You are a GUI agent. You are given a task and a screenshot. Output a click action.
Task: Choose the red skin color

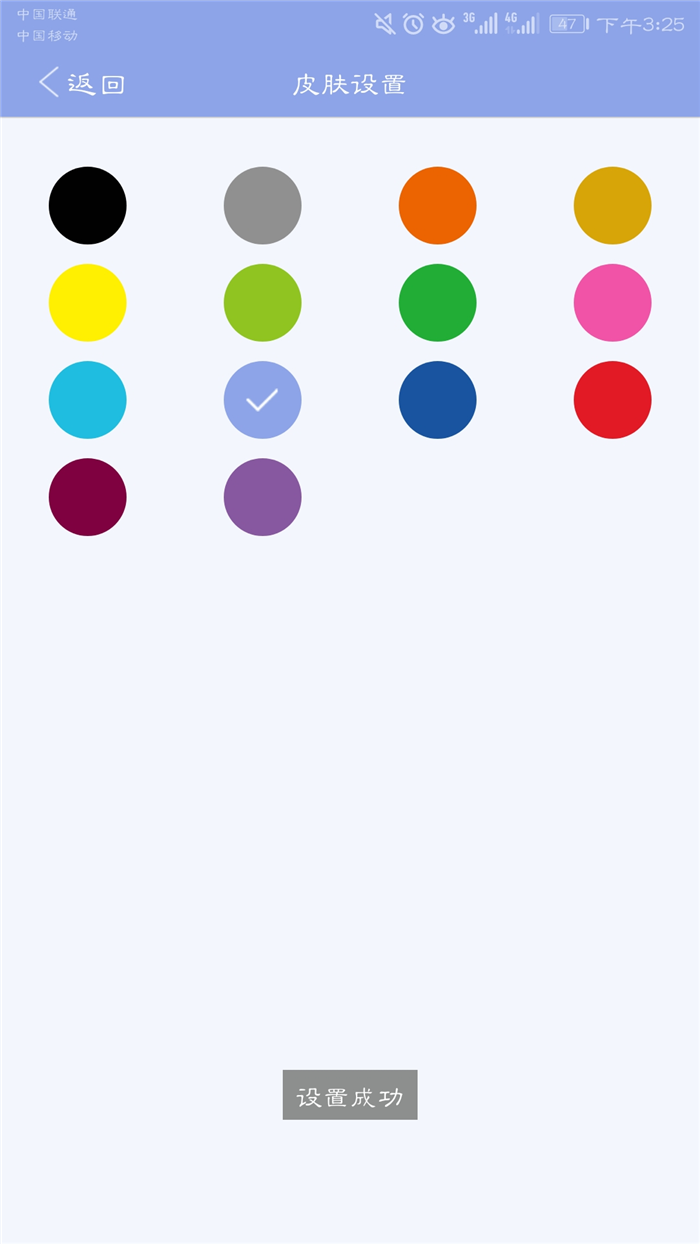pos(613,400)
